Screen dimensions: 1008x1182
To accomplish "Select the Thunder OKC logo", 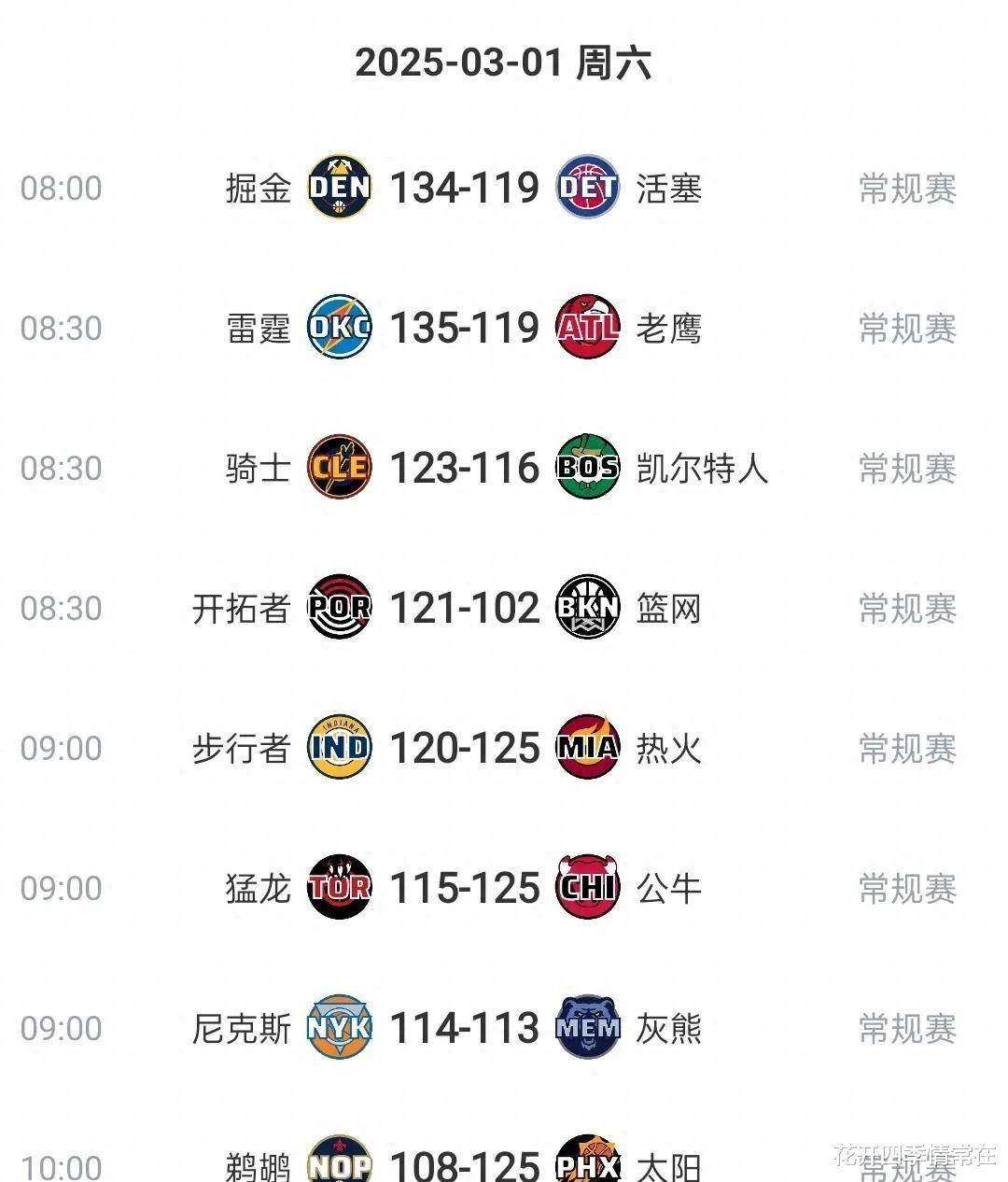I will click(338, 328).
